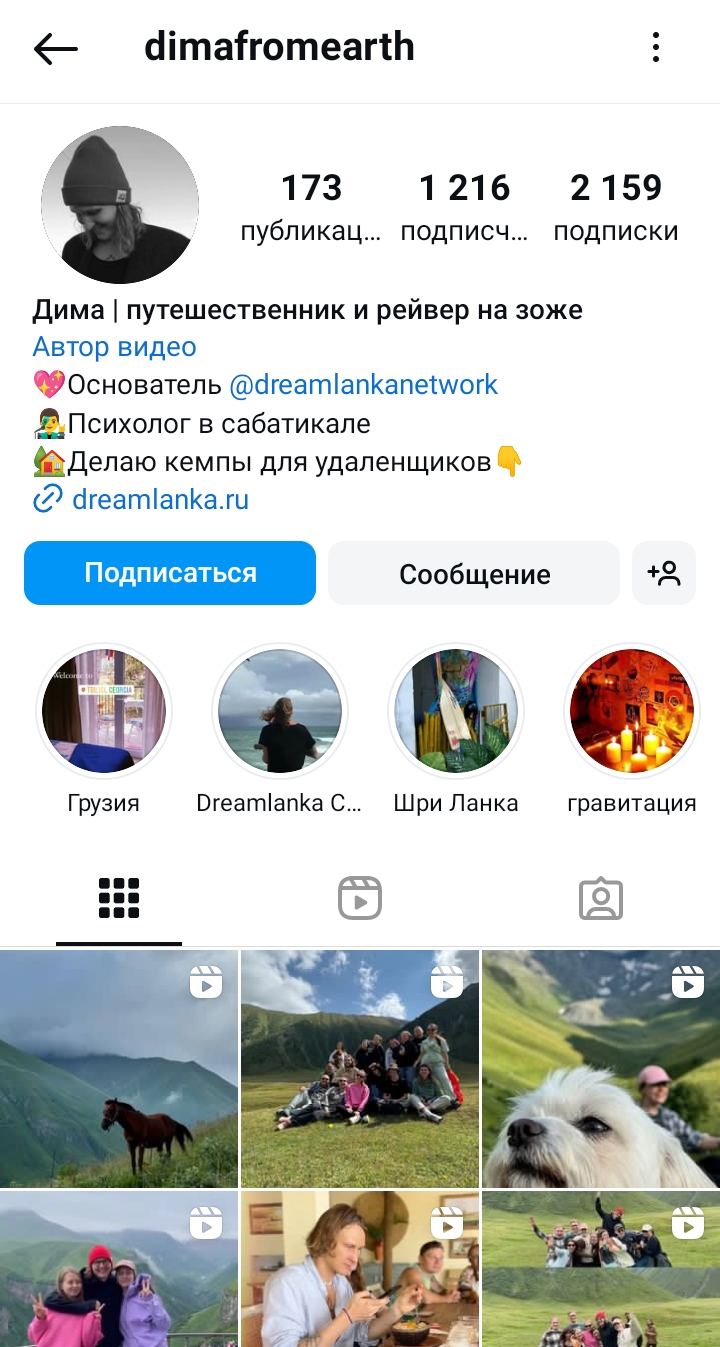Open the Dreamlanka C... story highlight
This screenshot has height=1347, width=720.
[x=280, y=711]
